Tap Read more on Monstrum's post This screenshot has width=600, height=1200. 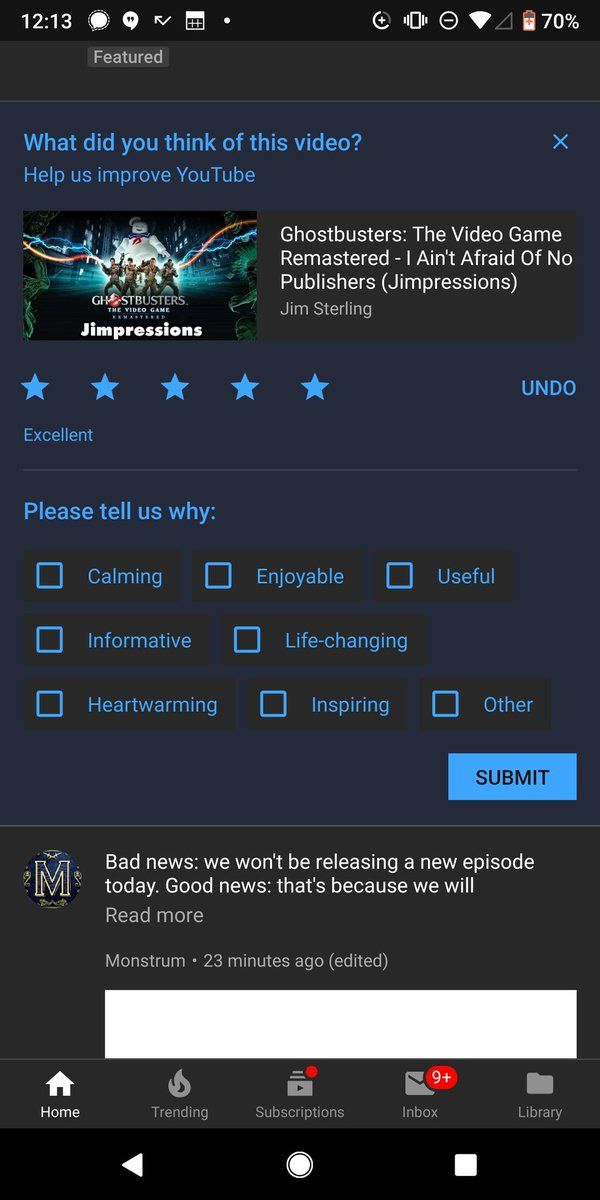(154, 915)
